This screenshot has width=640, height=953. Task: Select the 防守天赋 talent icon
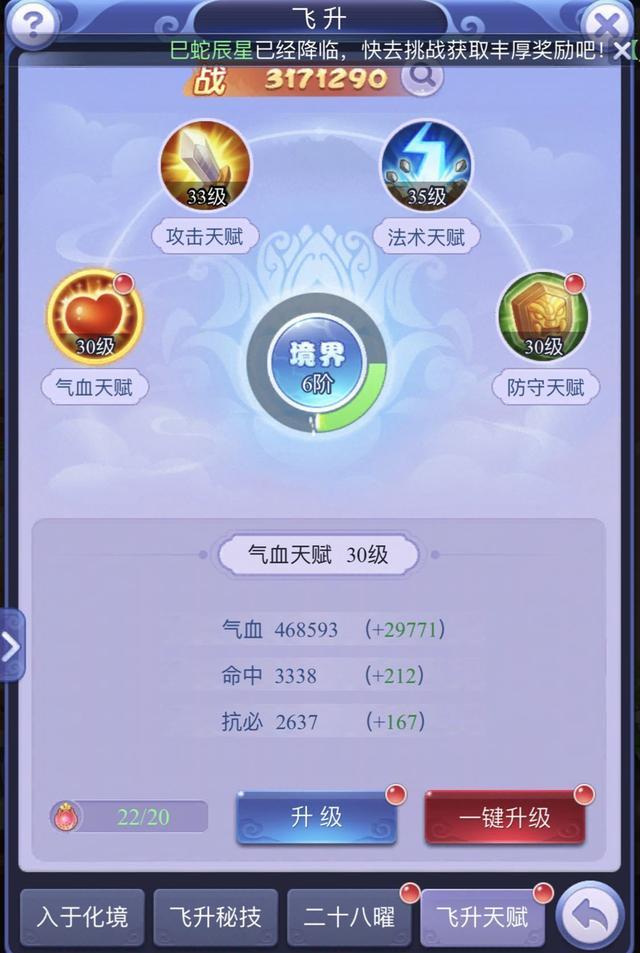[x=543, y=316]
